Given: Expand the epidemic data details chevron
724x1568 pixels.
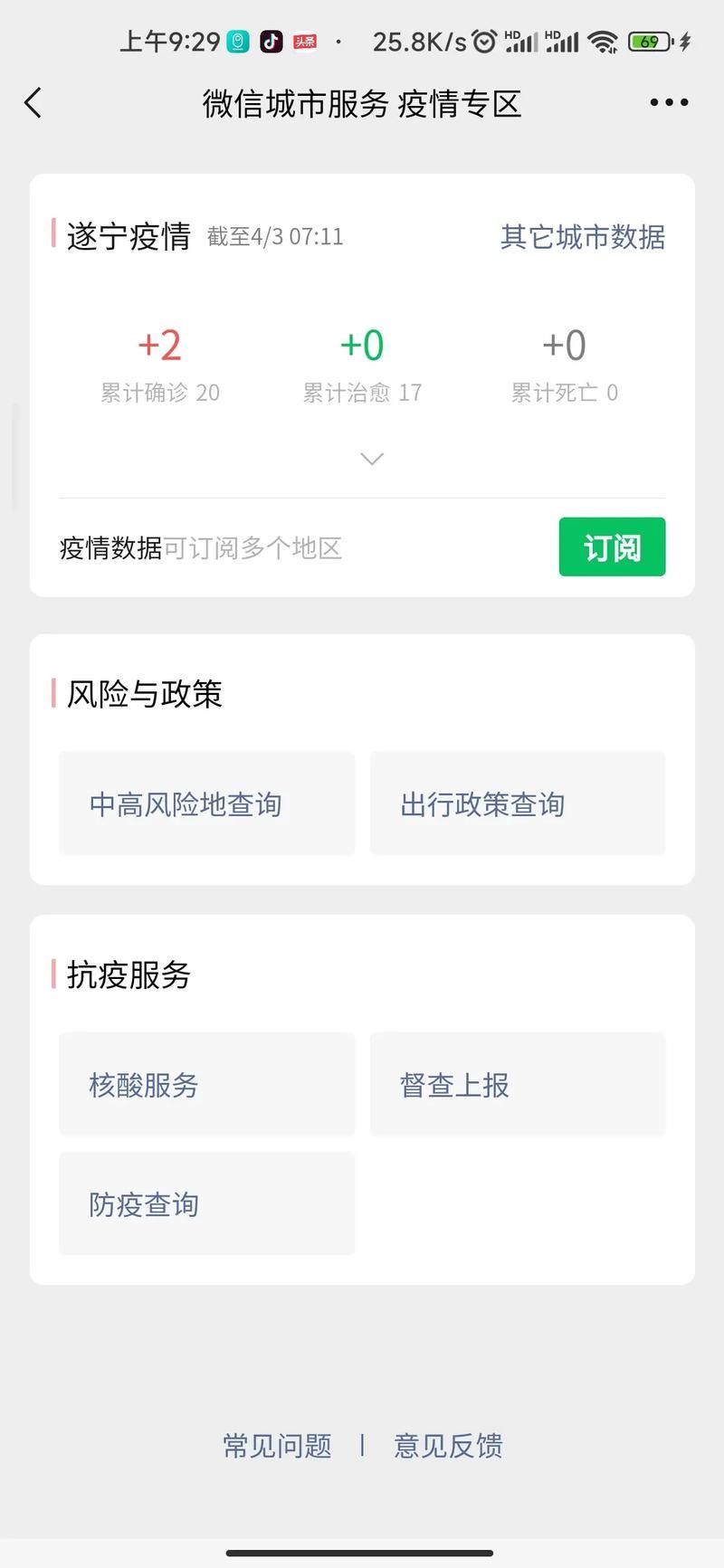Looking at the screenshot, I should click(371, 459).
